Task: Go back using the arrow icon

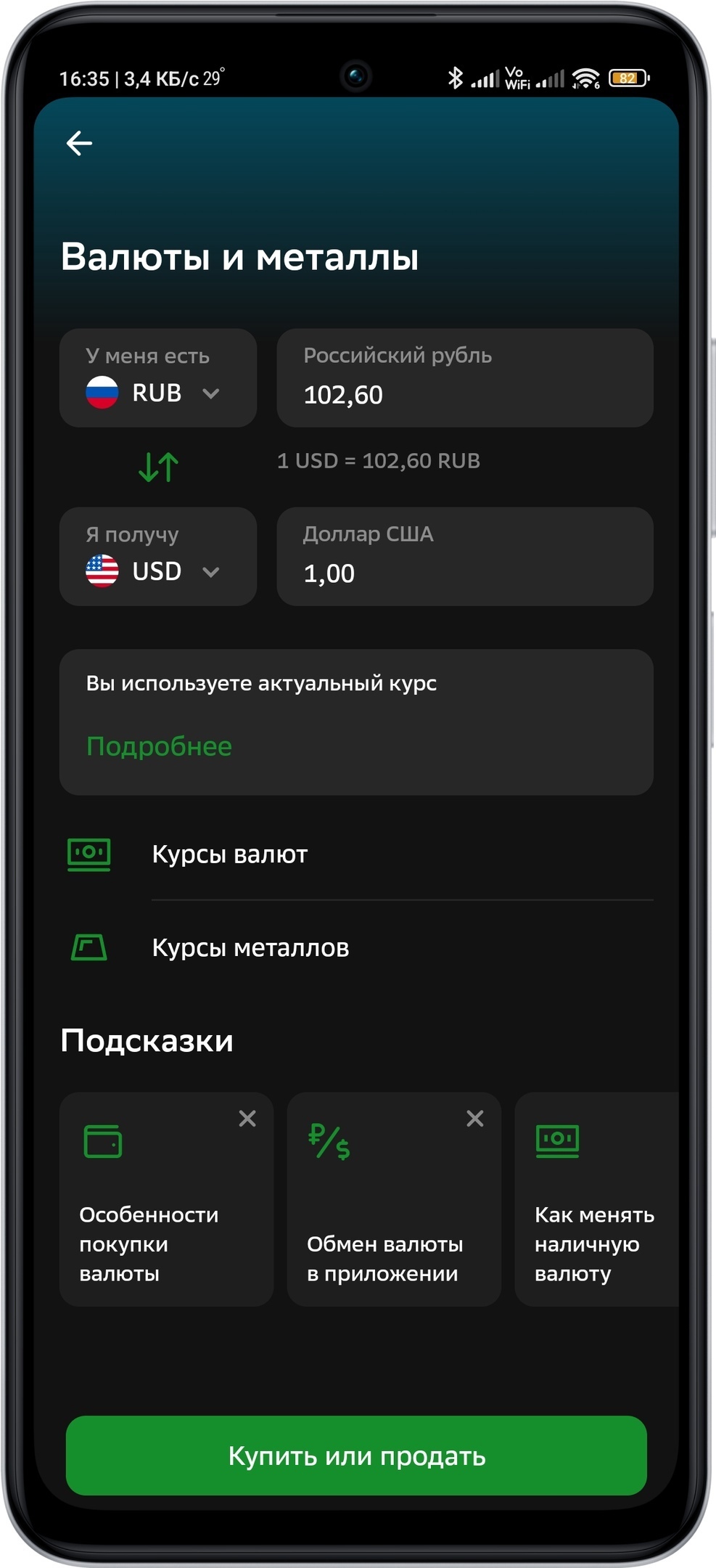Action: coord(79,143)
